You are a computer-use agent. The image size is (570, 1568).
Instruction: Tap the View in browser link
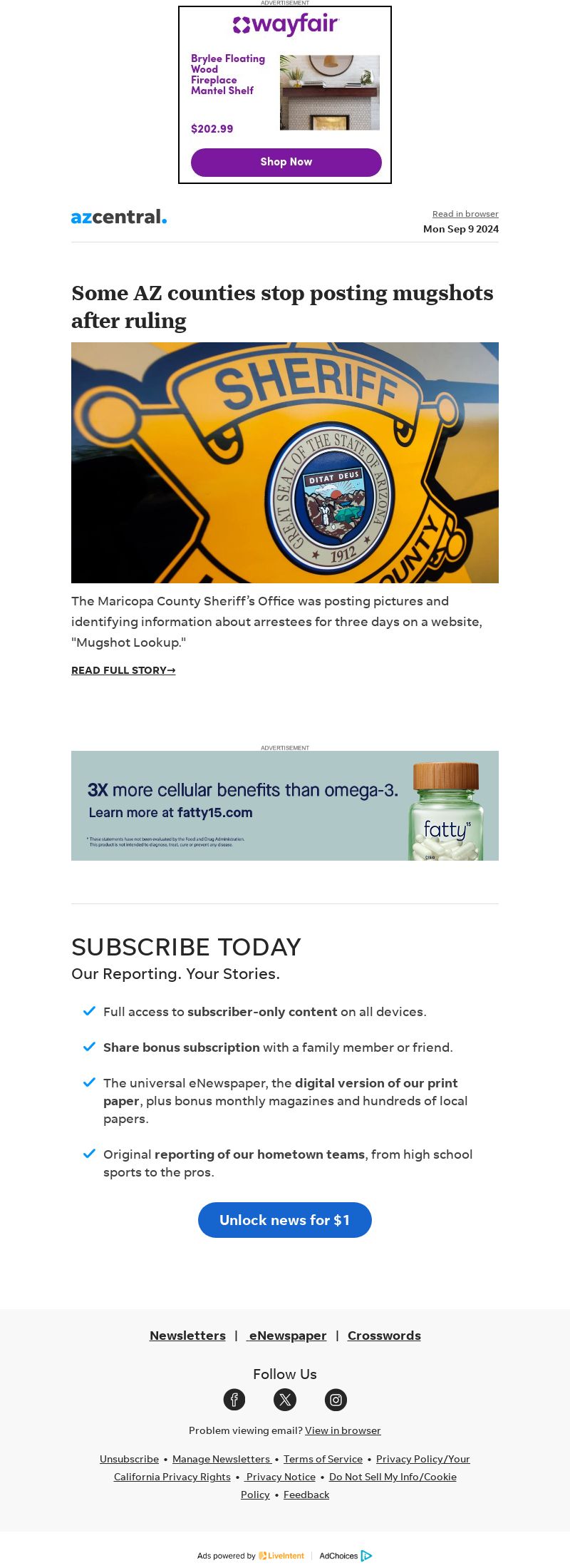(x=343, y=1430)
